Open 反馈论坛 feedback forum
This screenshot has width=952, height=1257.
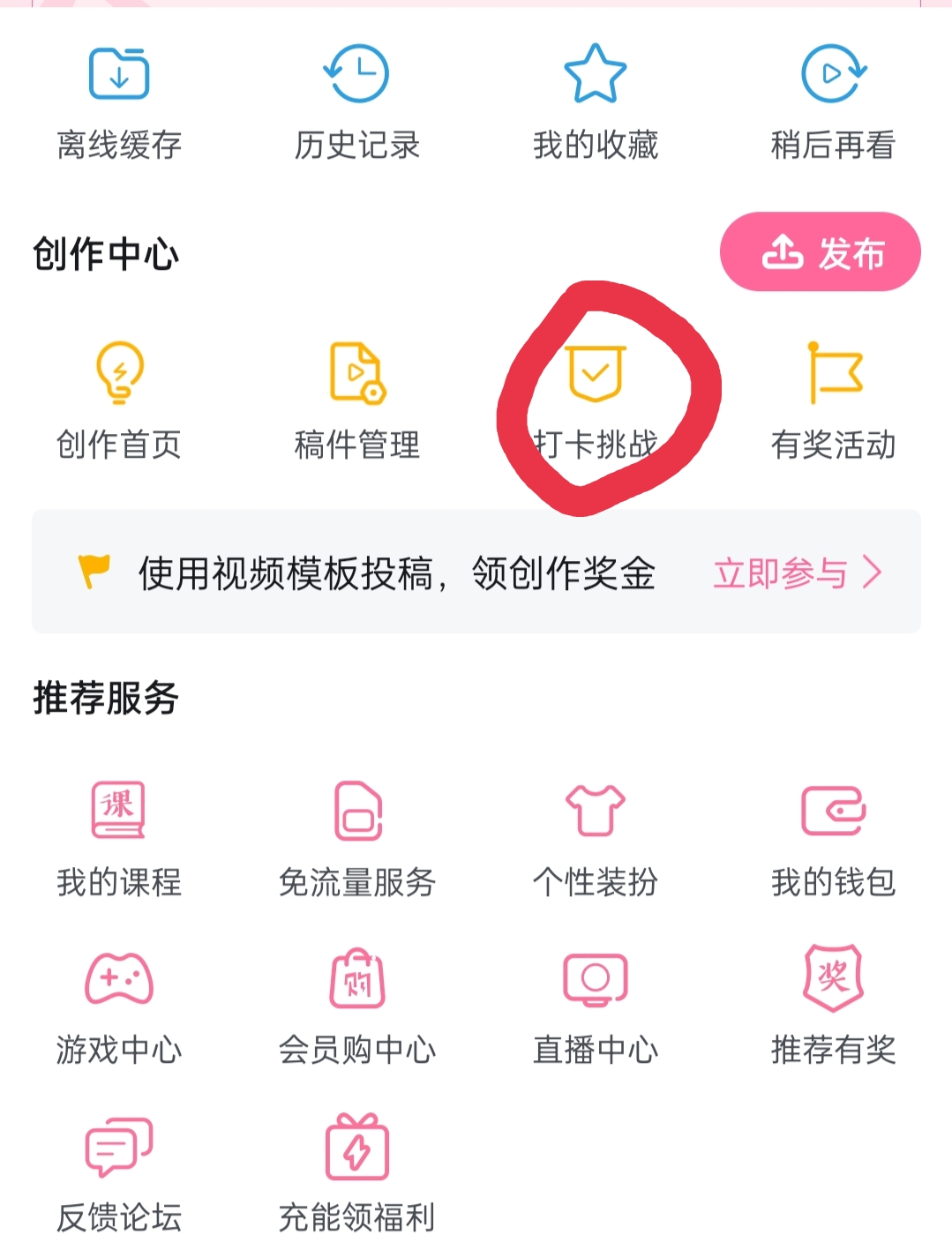pos(119,1173)
